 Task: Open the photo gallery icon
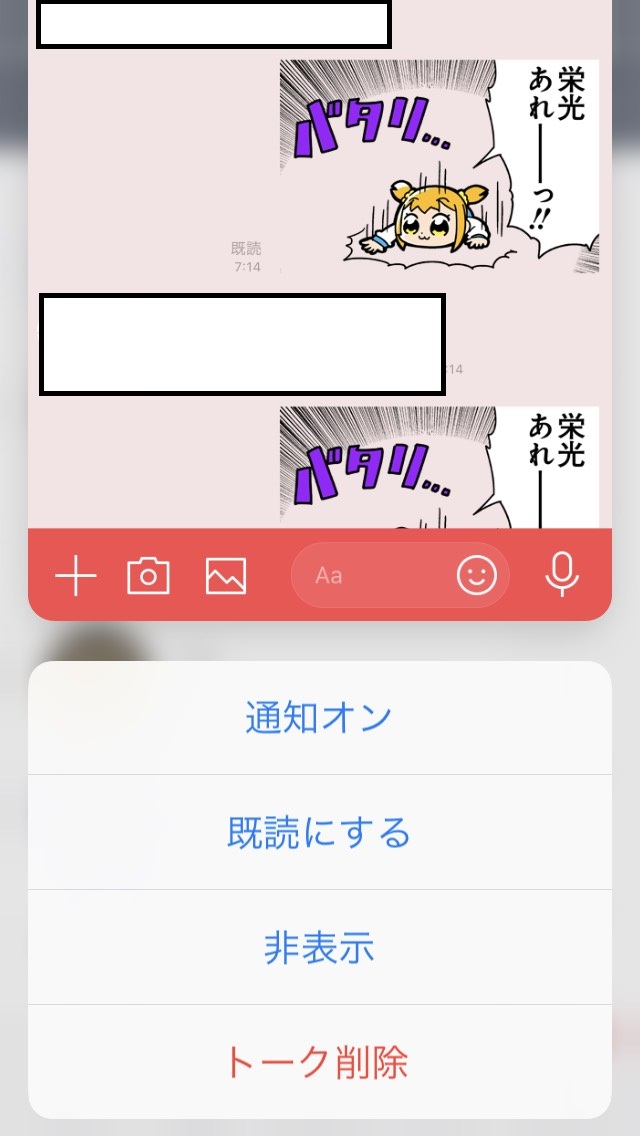click(x=226, y=577)
